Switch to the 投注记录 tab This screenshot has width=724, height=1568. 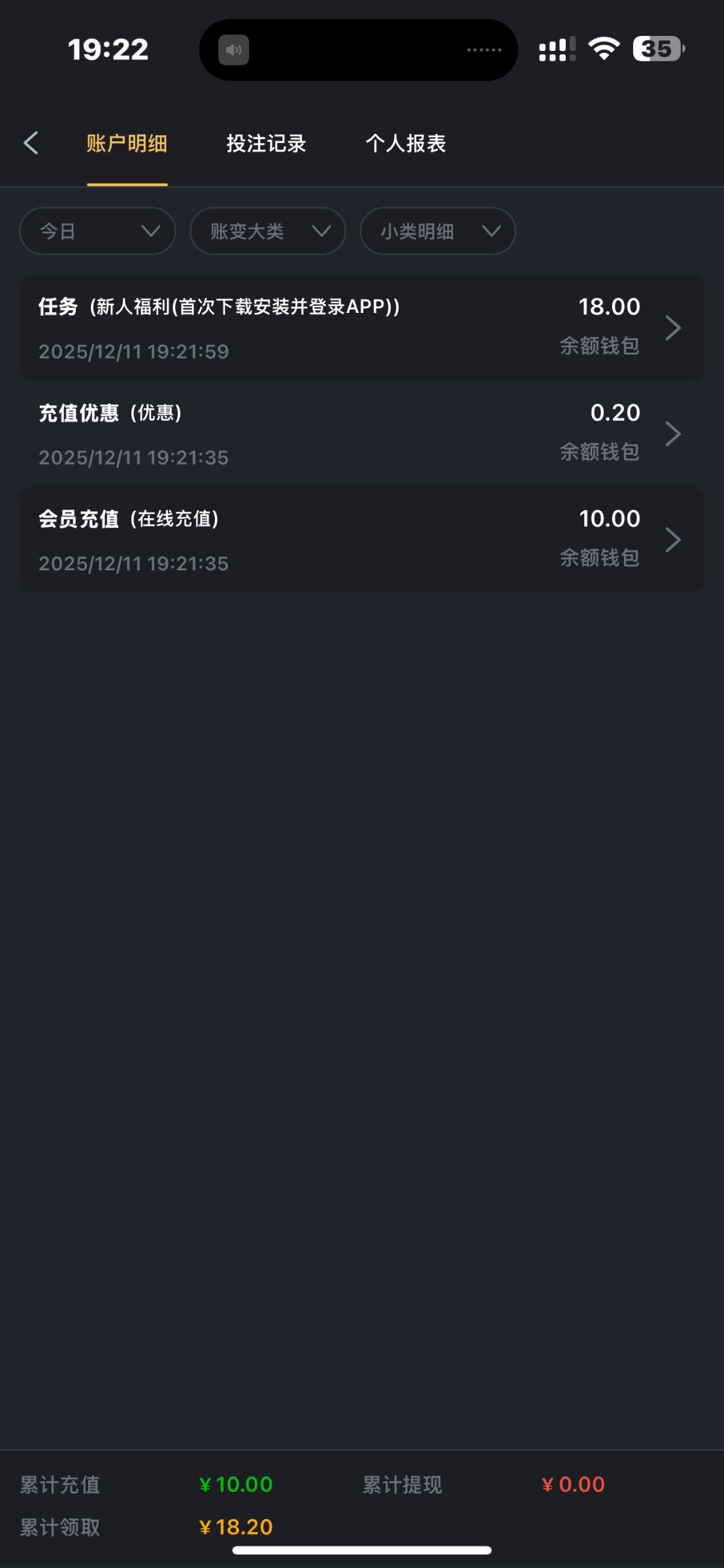266,144
